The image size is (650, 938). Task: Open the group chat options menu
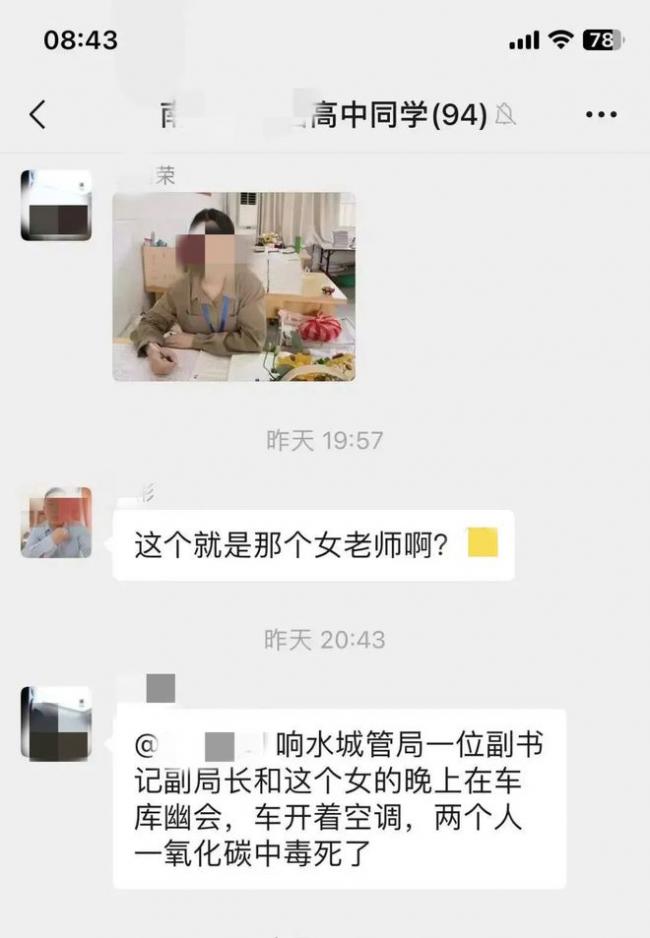[601, 115]
